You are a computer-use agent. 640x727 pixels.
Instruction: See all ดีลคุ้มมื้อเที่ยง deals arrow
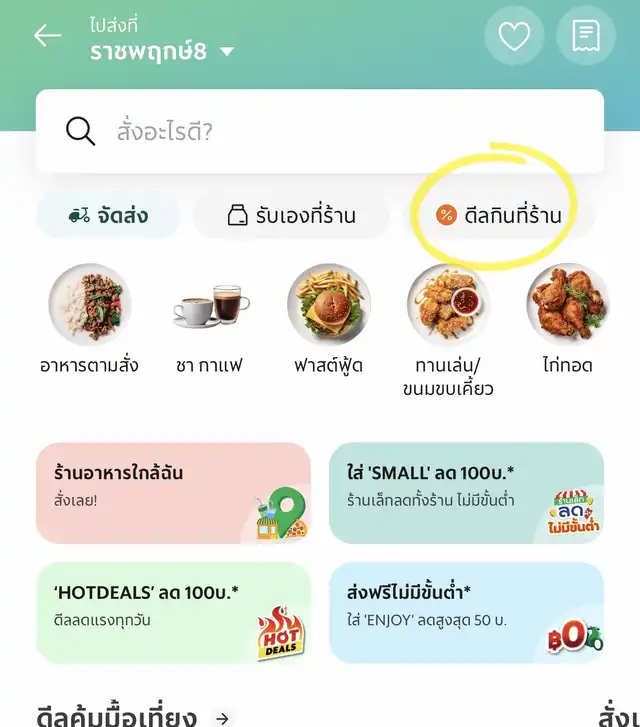[223, 717]
